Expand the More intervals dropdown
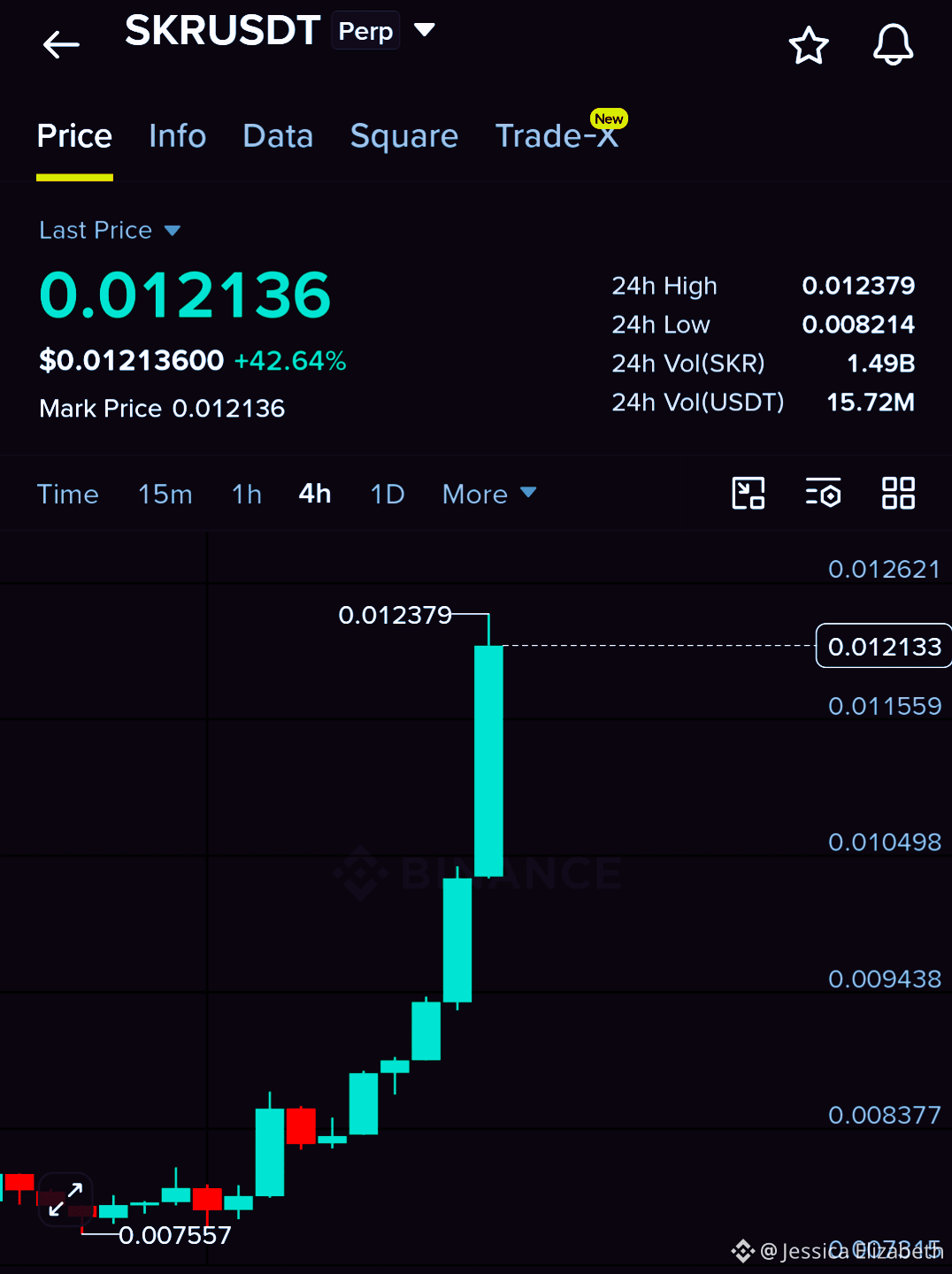The width and height of the screenshot is (952, 1274). click(x=489, y=494)
